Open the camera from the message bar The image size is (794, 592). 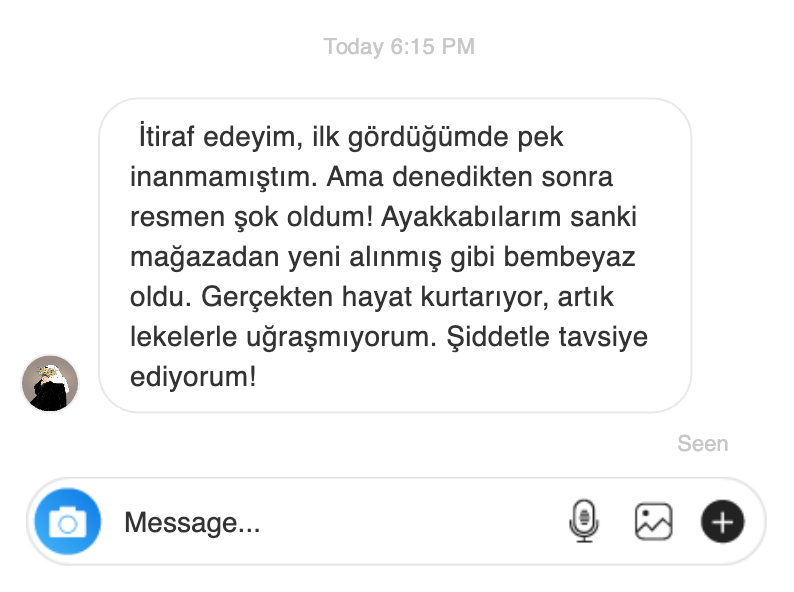tap(67, 522)
